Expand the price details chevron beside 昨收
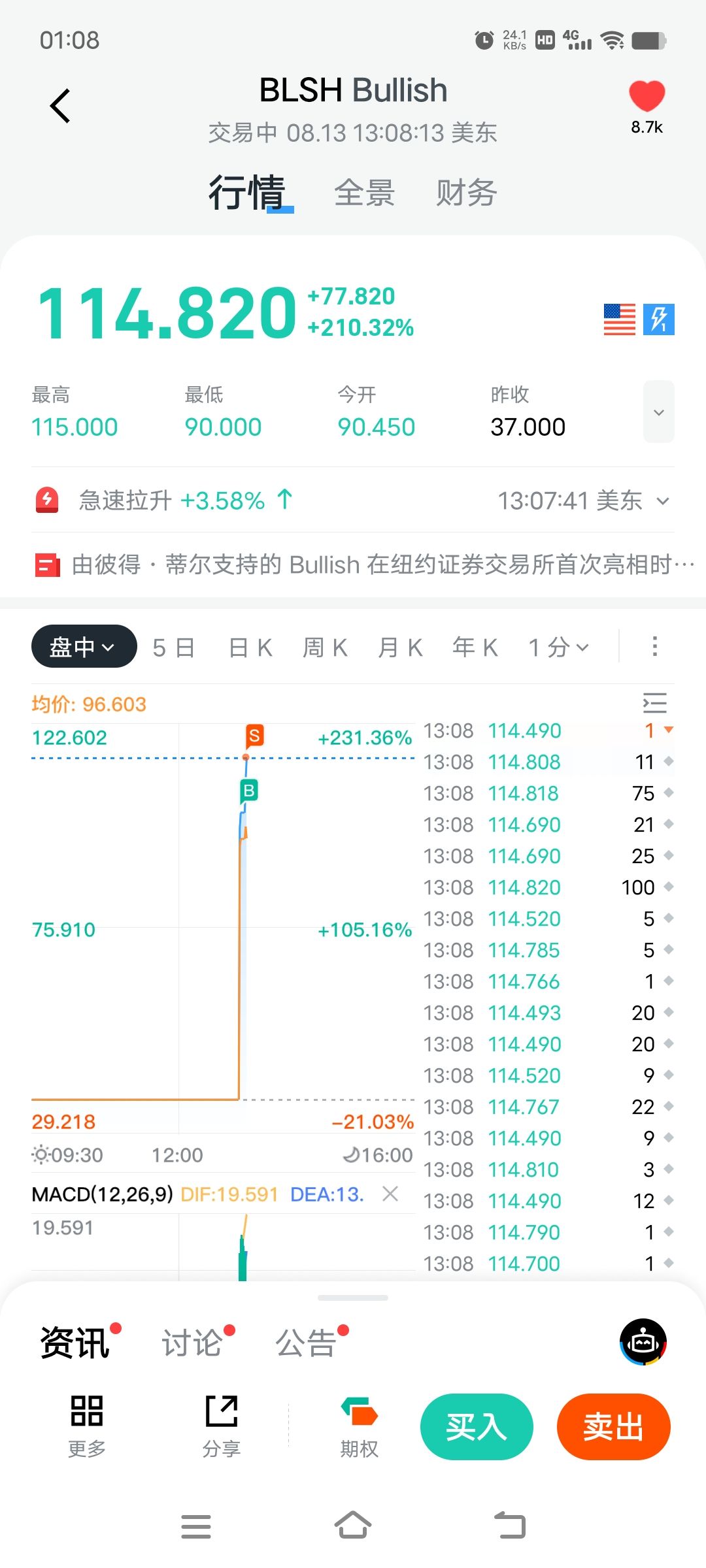 tap(659, 412)
